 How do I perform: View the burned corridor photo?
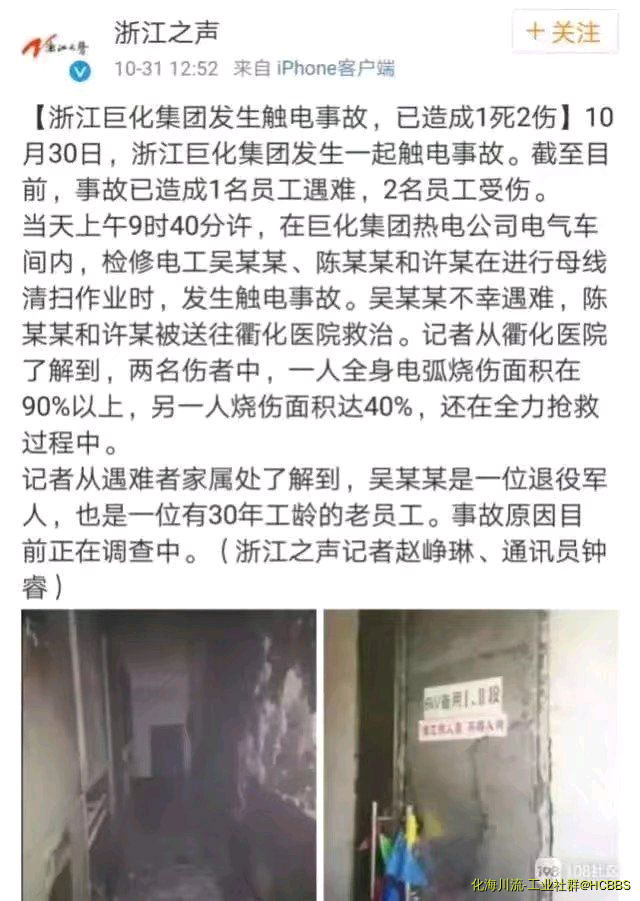click(168, 755)
